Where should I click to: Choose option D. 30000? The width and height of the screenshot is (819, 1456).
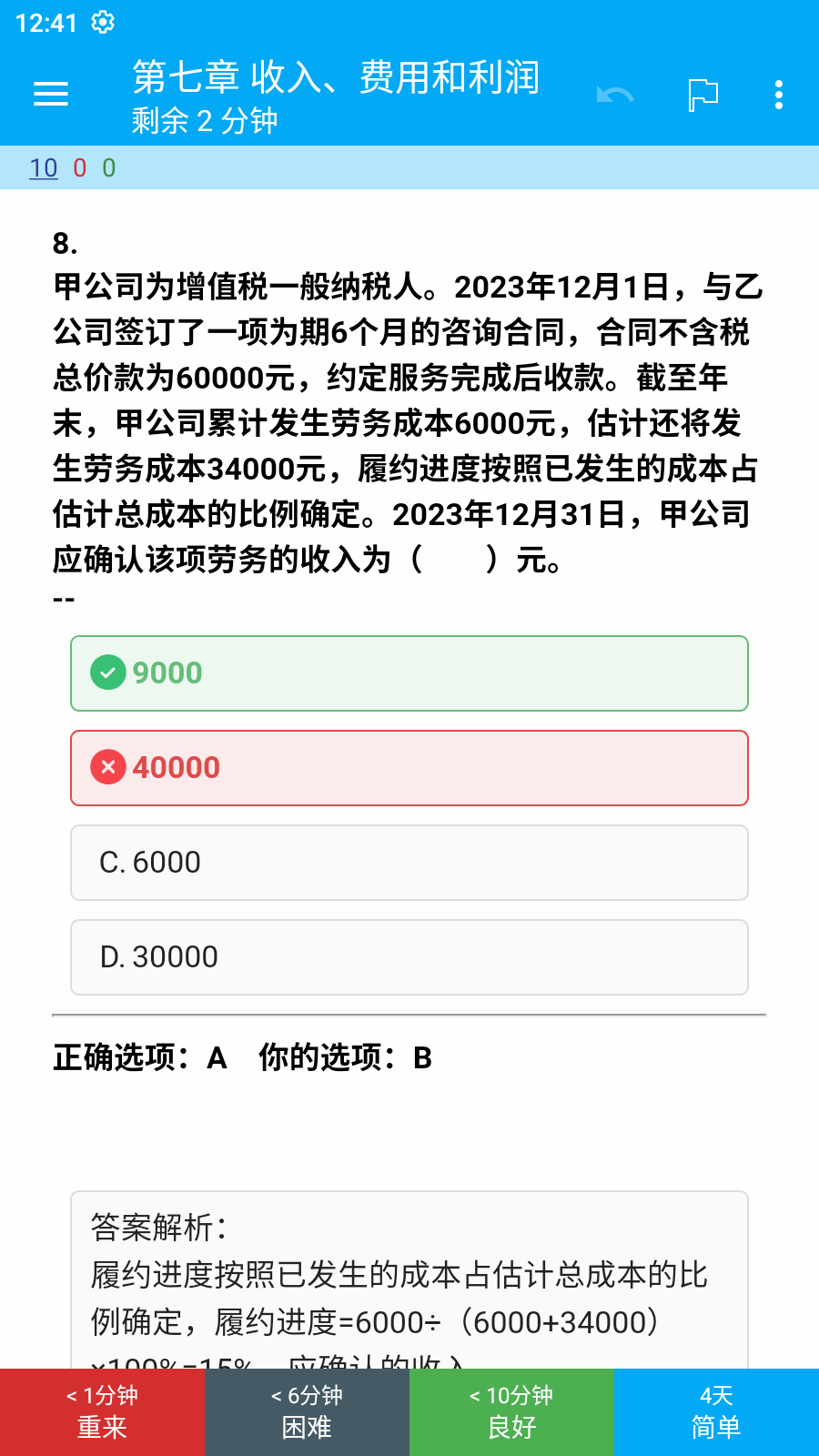click(409, 957)
